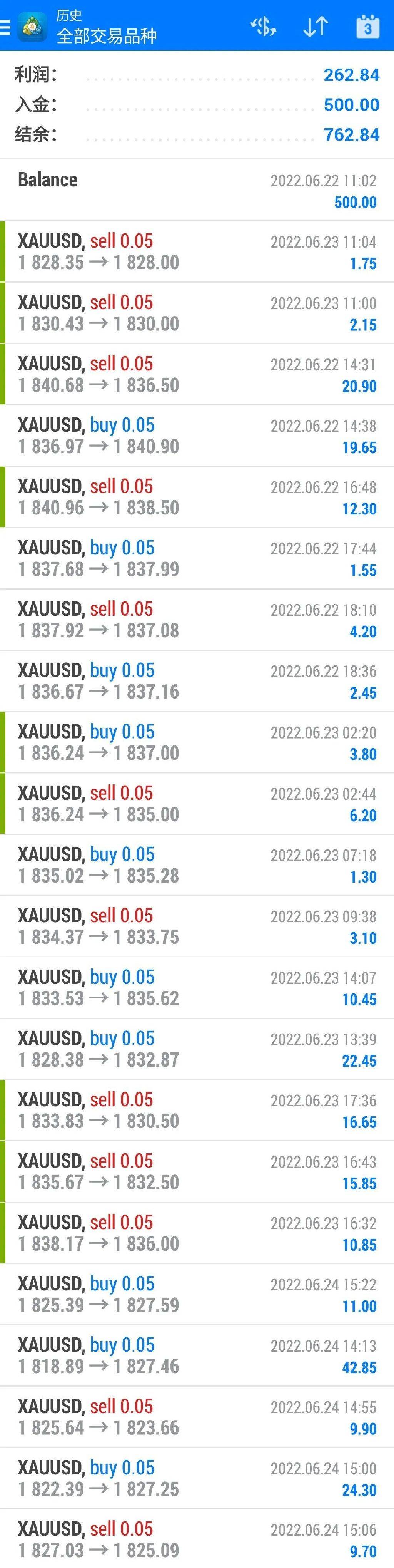Screen dimensions: 394x1568
Task: Expand the XAUUSD buy trade with 22.45 profit
Action: [x=197, y=1049]
